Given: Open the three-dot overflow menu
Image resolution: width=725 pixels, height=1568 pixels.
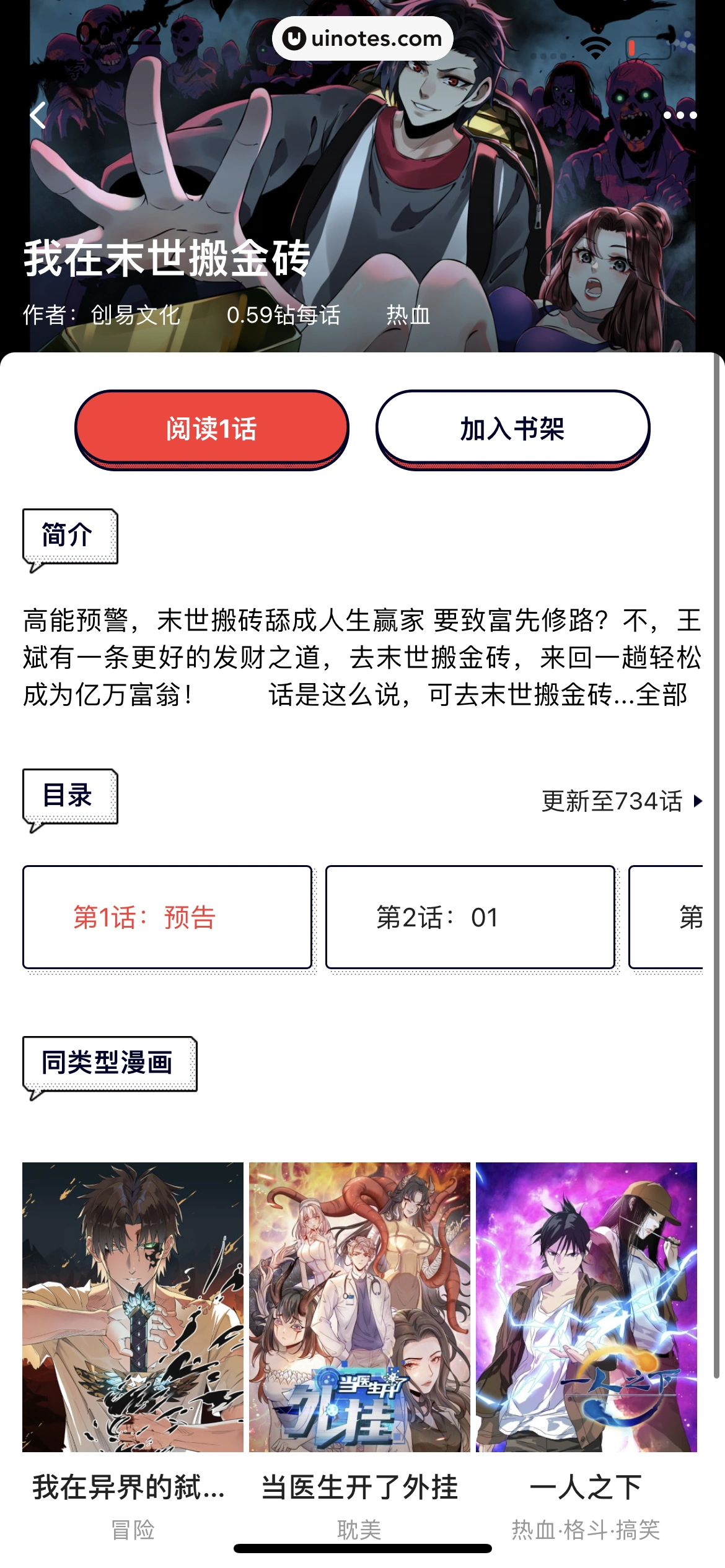Looking at the screenshot, I should coord(680,115).
